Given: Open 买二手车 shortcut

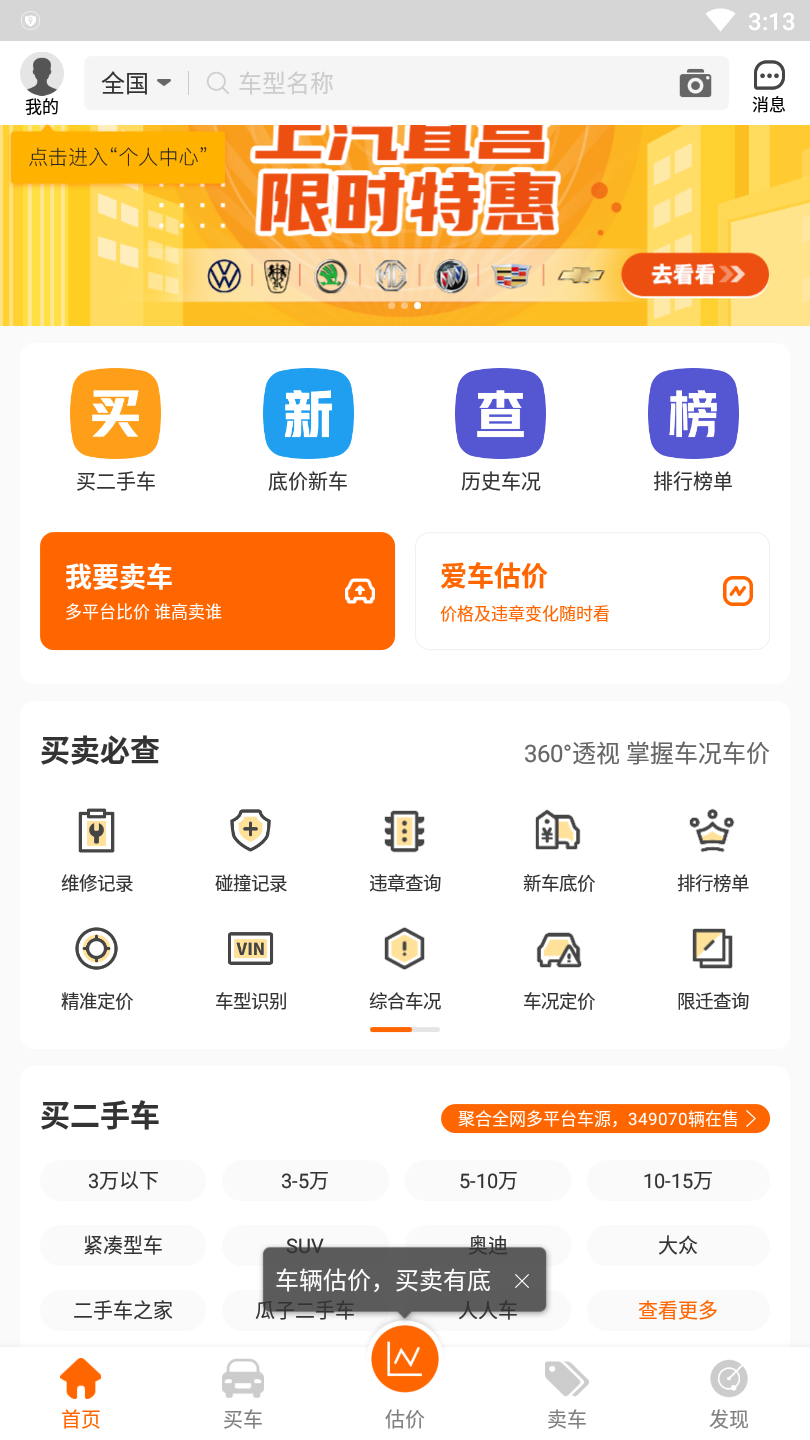Looking at the screenshot, I should [115, 430].
